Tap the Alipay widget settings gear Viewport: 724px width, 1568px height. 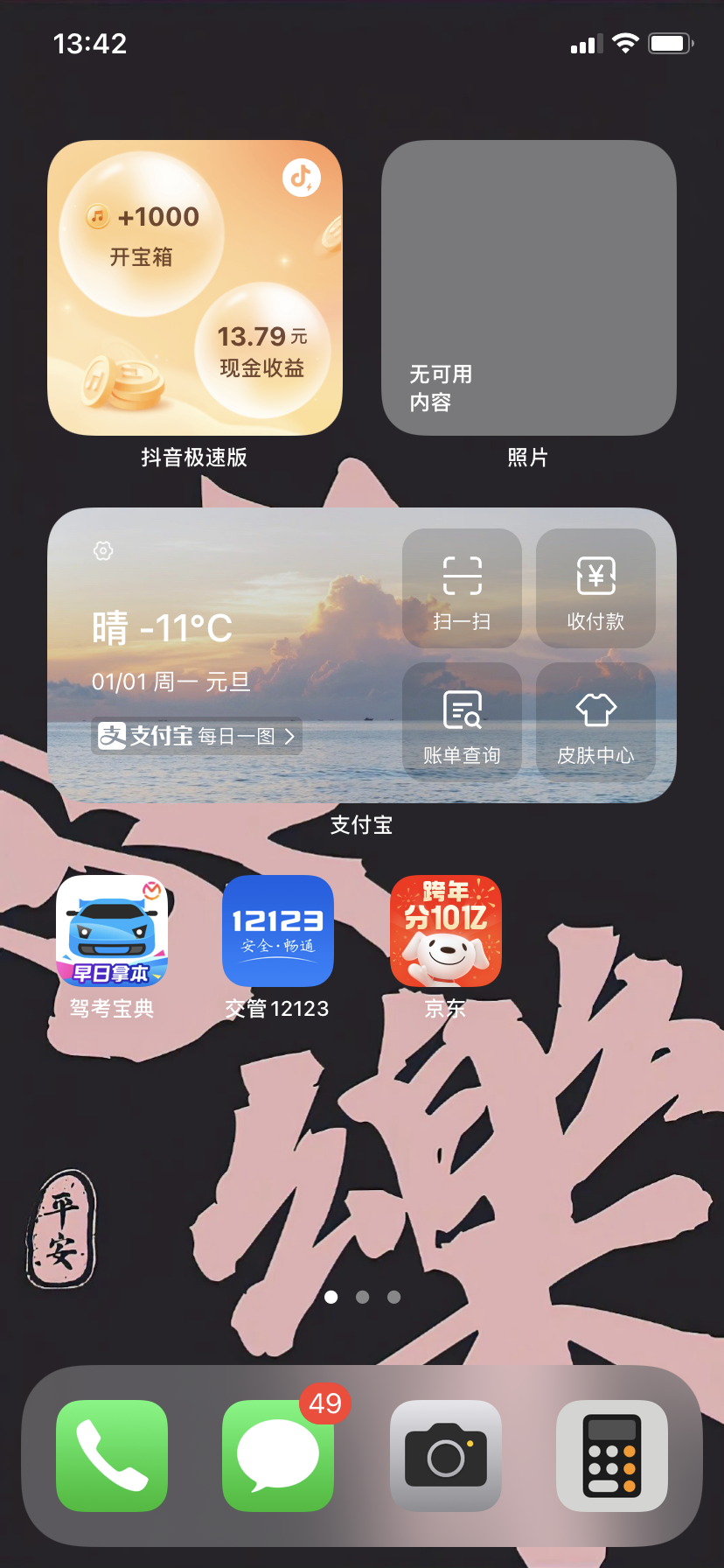coord(103,550)
